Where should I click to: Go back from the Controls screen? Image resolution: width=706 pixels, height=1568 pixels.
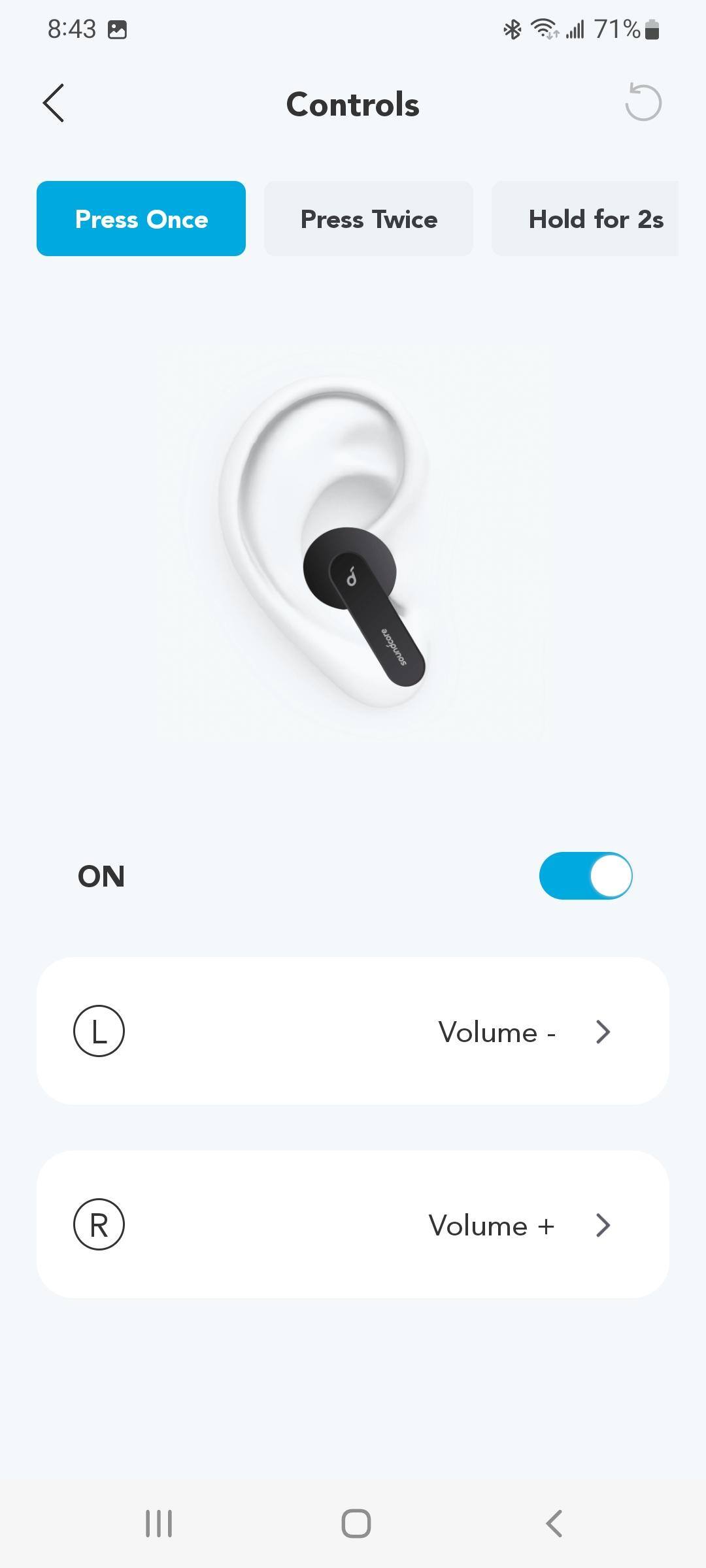pyautogui.click(x=54, y=103)
